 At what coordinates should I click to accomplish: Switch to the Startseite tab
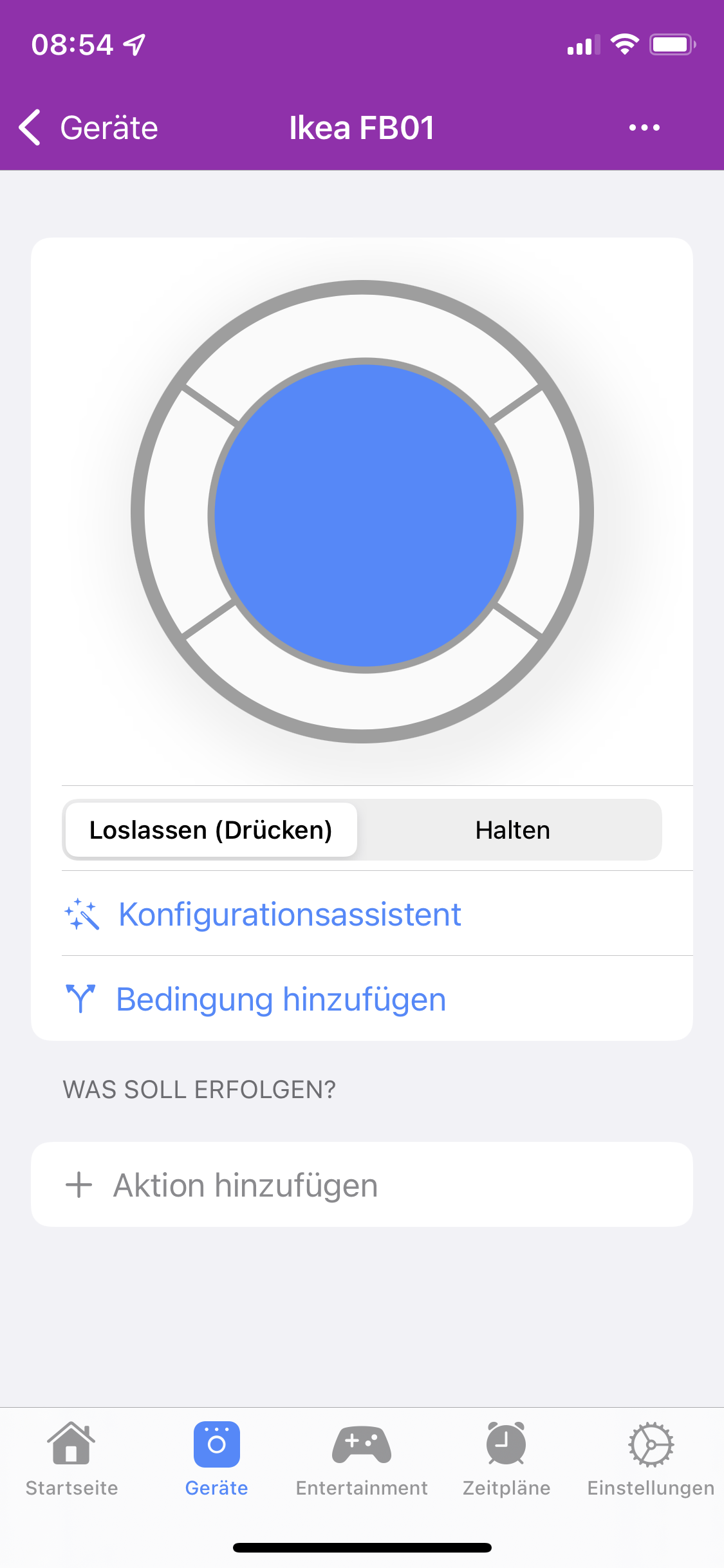(71, 1459)
